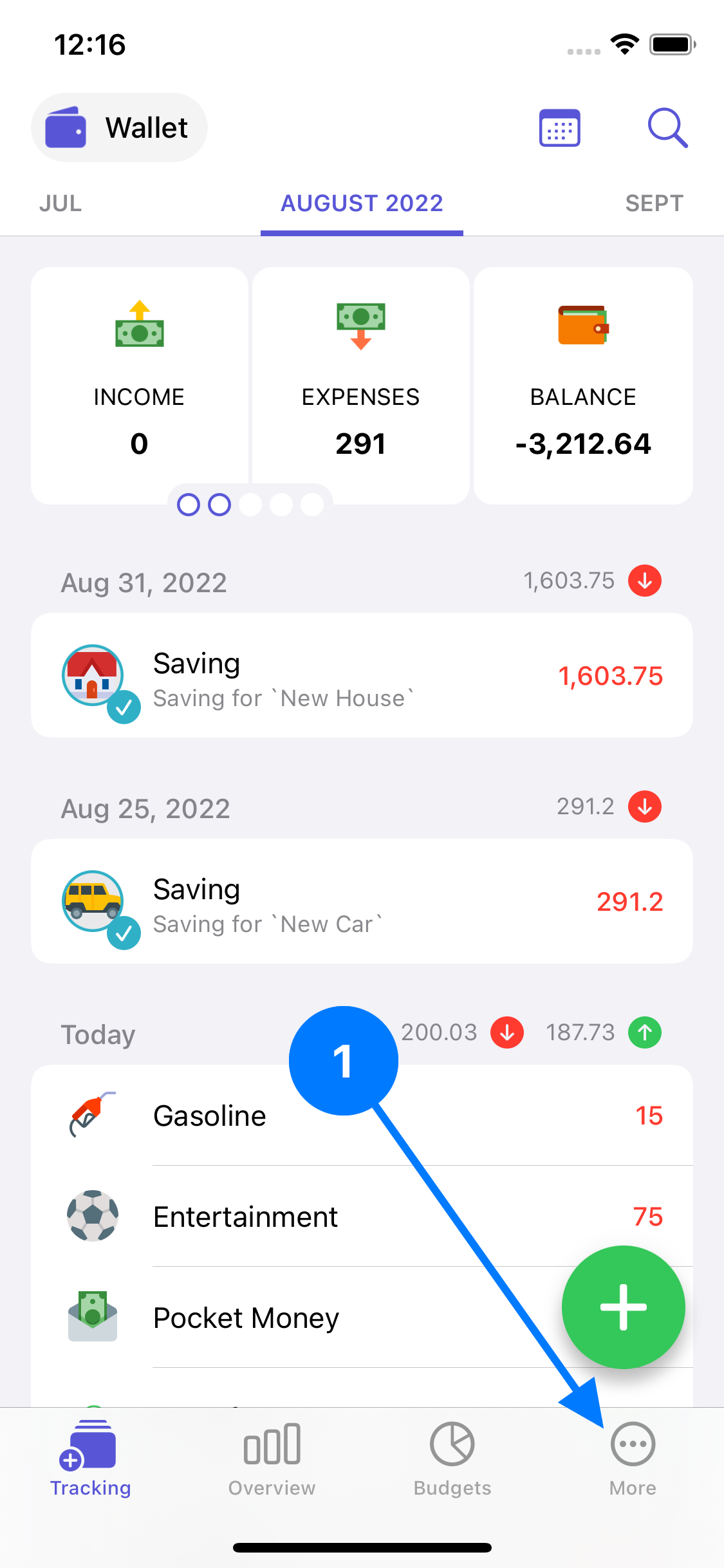
Task: Open the Expenses summary card
Action: (x=360, y=385)
